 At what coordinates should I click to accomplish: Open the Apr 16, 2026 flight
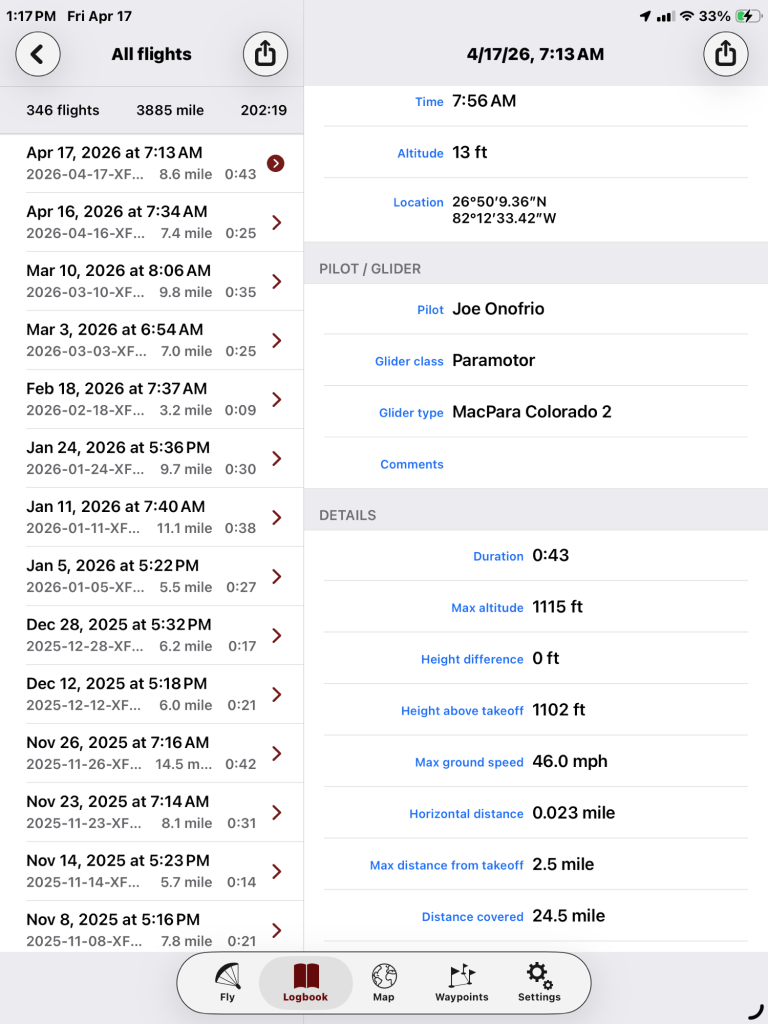152,222
